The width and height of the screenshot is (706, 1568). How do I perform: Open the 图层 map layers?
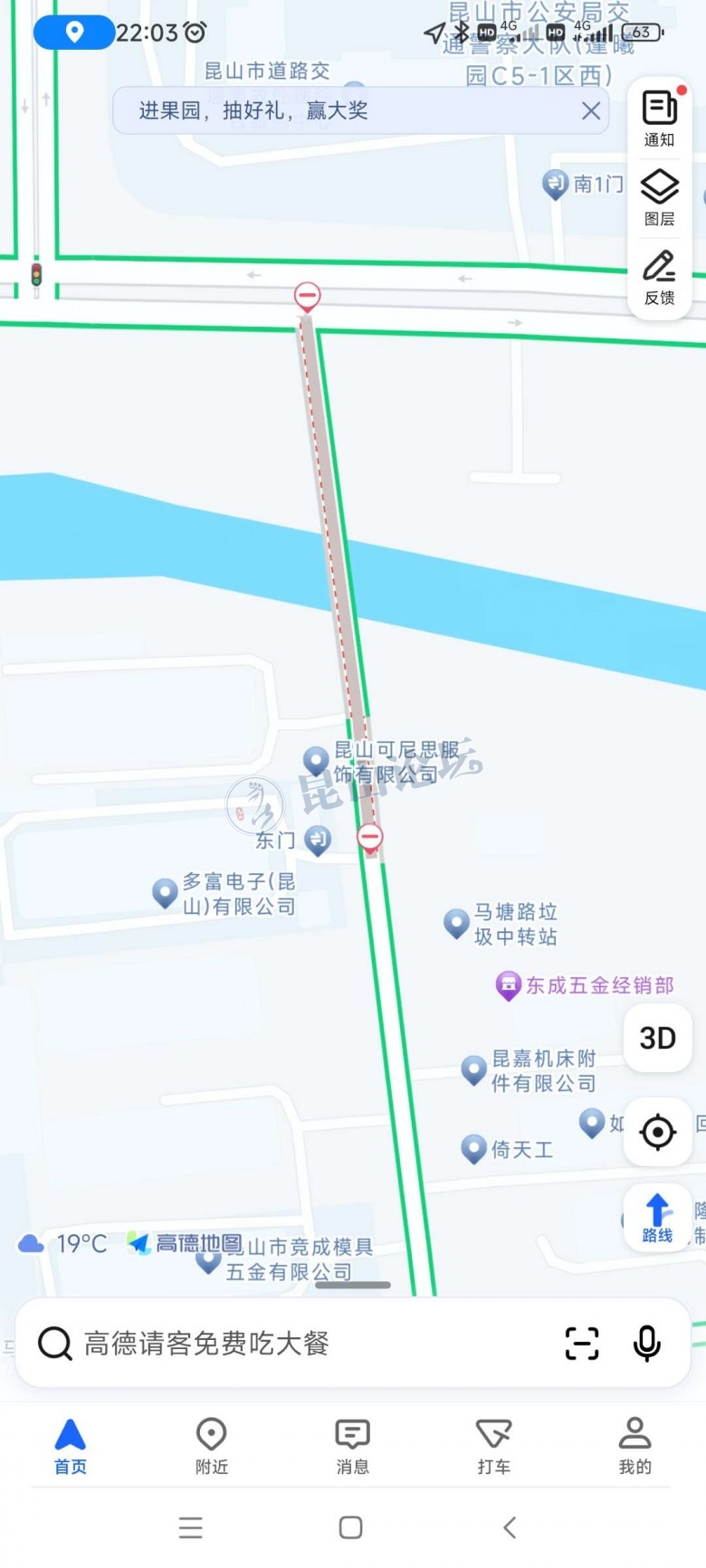click(x=659, y=197)
